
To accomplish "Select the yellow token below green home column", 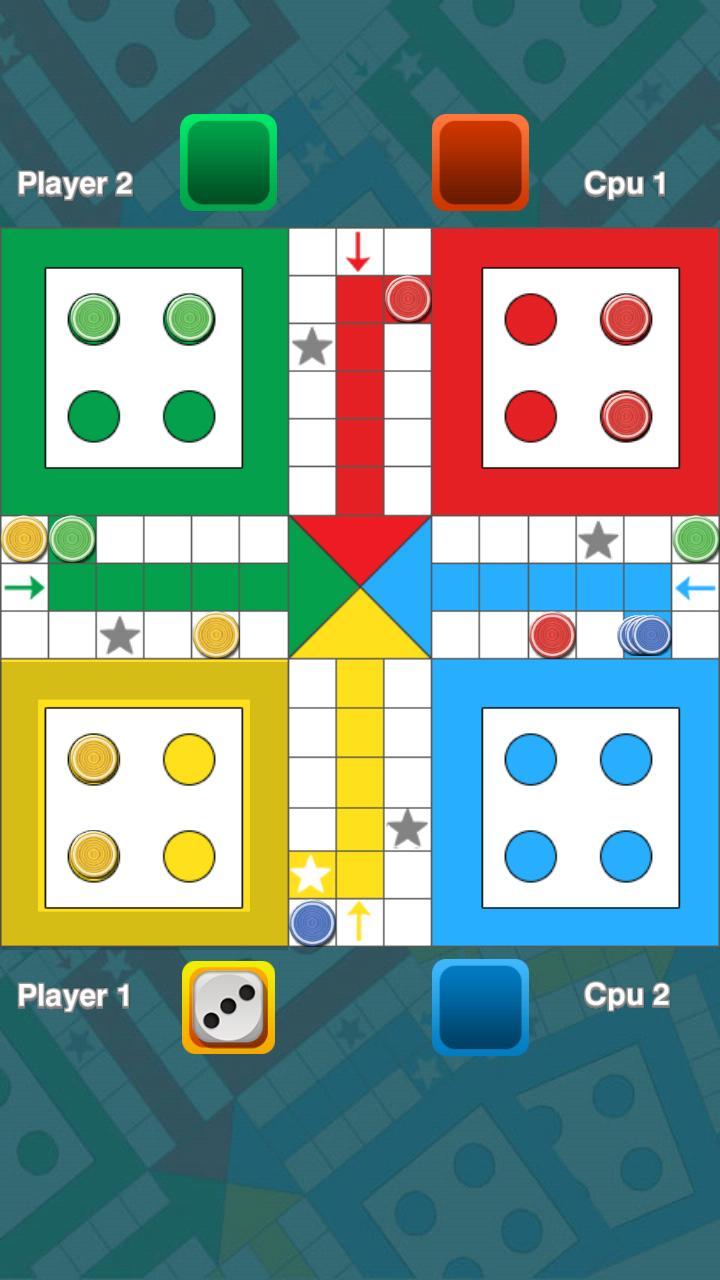I will pyautogui.click(x=216, y=635).
